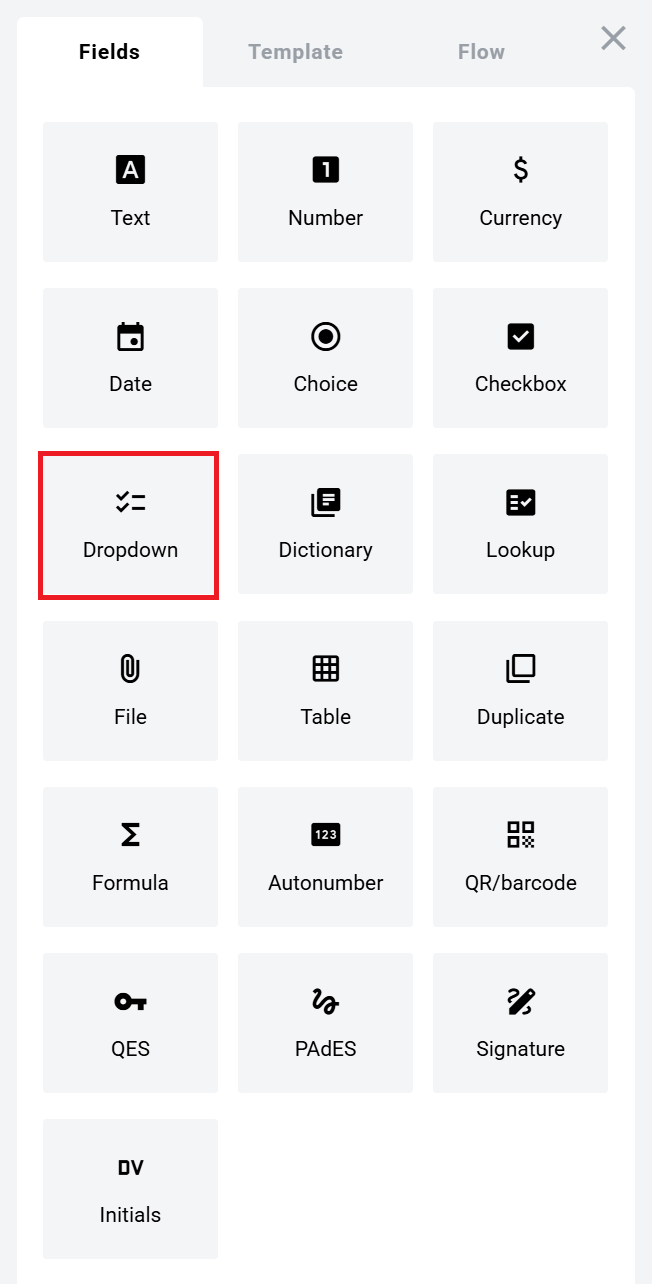Insert a Currency field
The image size is (652, 1284).
click(x=520, y=192)
